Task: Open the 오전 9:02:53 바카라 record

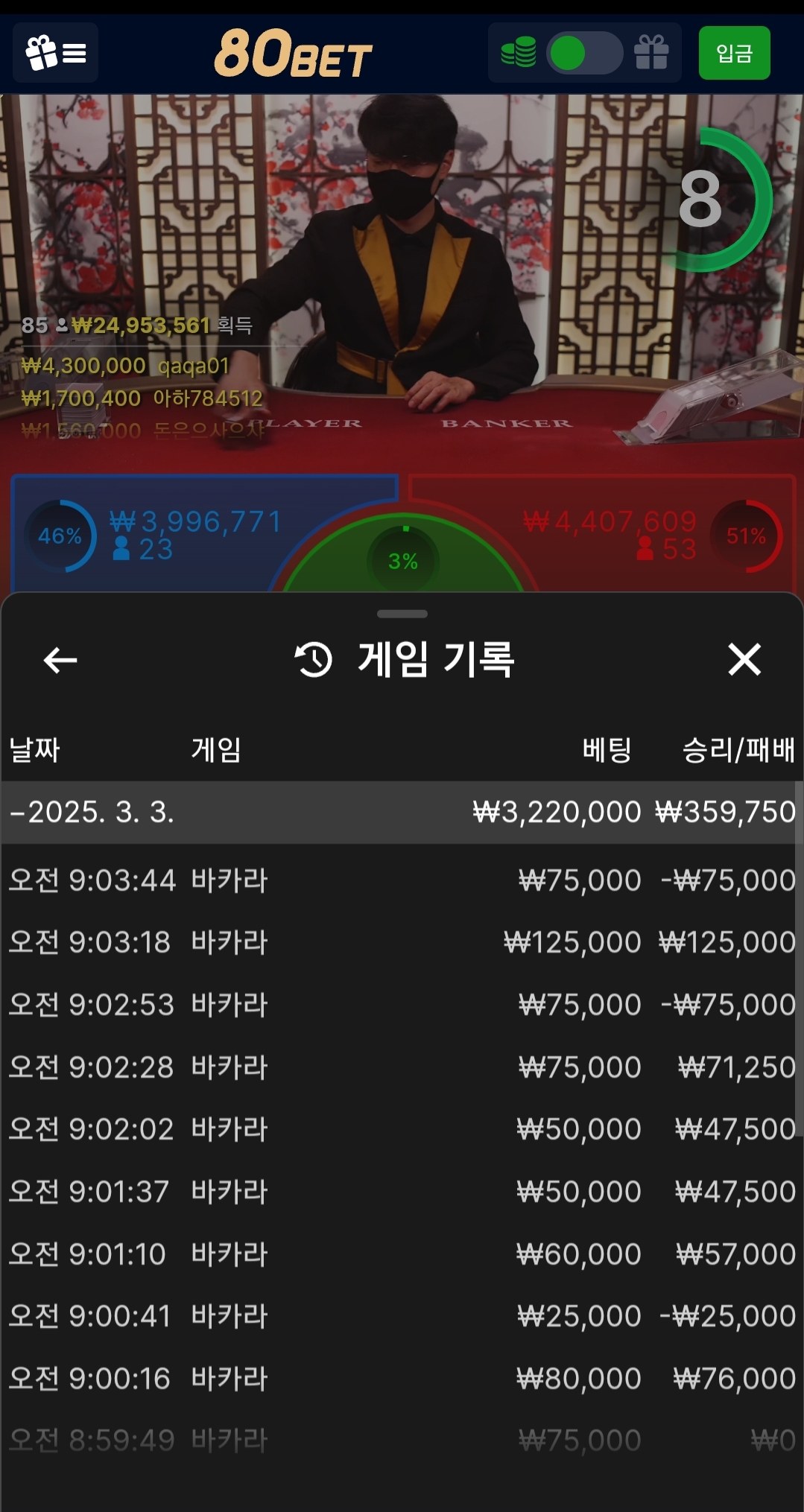Action: [x=402, y=1005]
